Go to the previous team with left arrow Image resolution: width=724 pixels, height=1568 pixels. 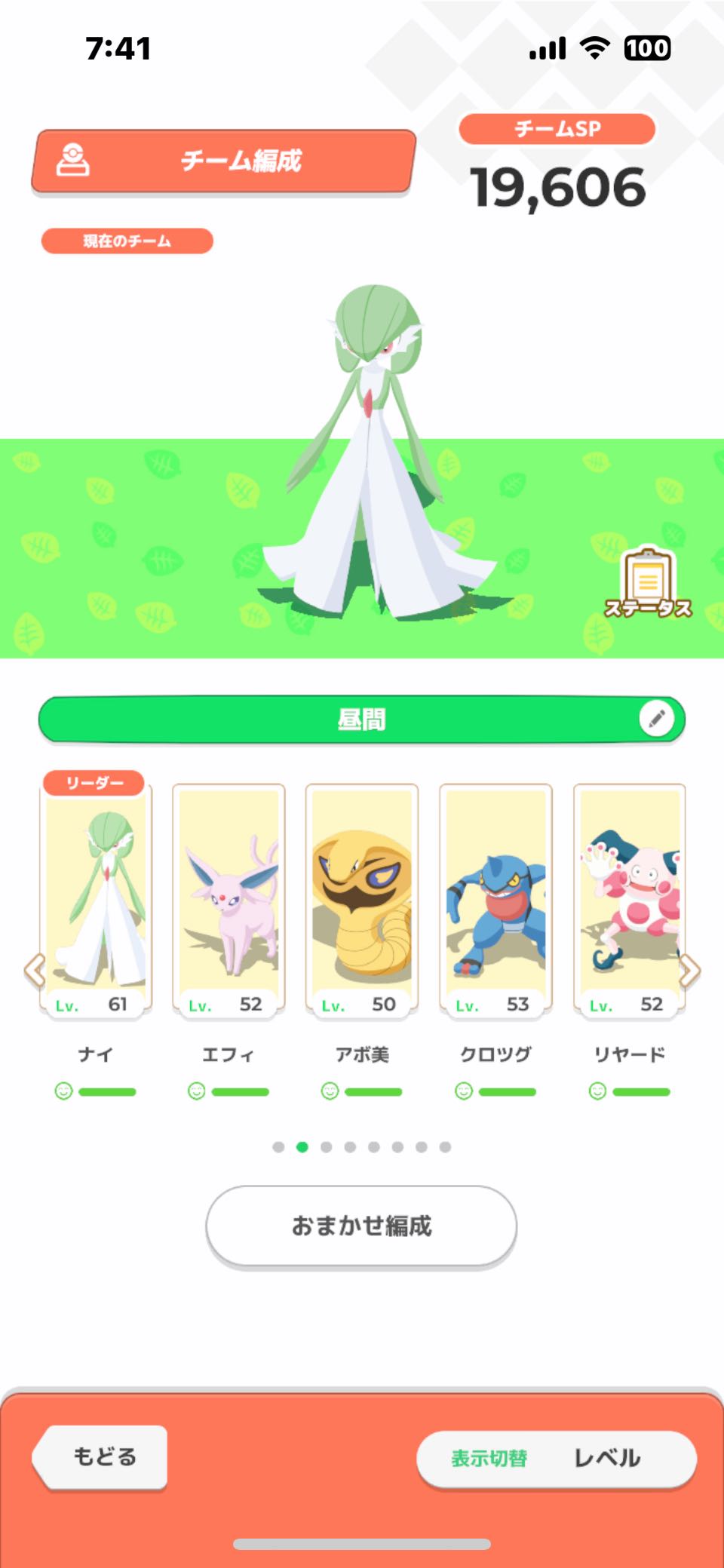pyautogui.click(x=34, y=971)
